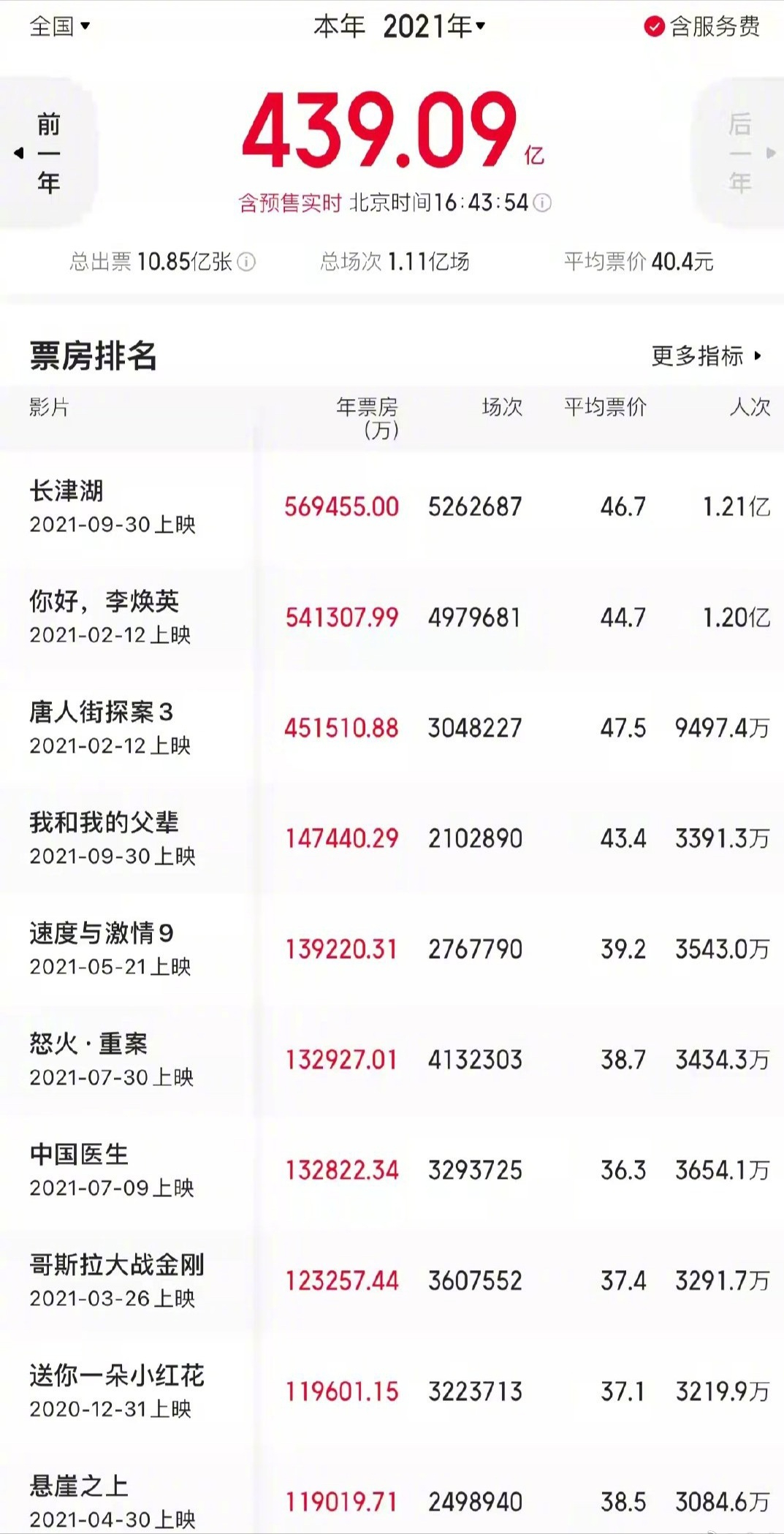This screenshot has width=784, height=1534.
Task: Open details for 长津湖
Action: (392, 506)
